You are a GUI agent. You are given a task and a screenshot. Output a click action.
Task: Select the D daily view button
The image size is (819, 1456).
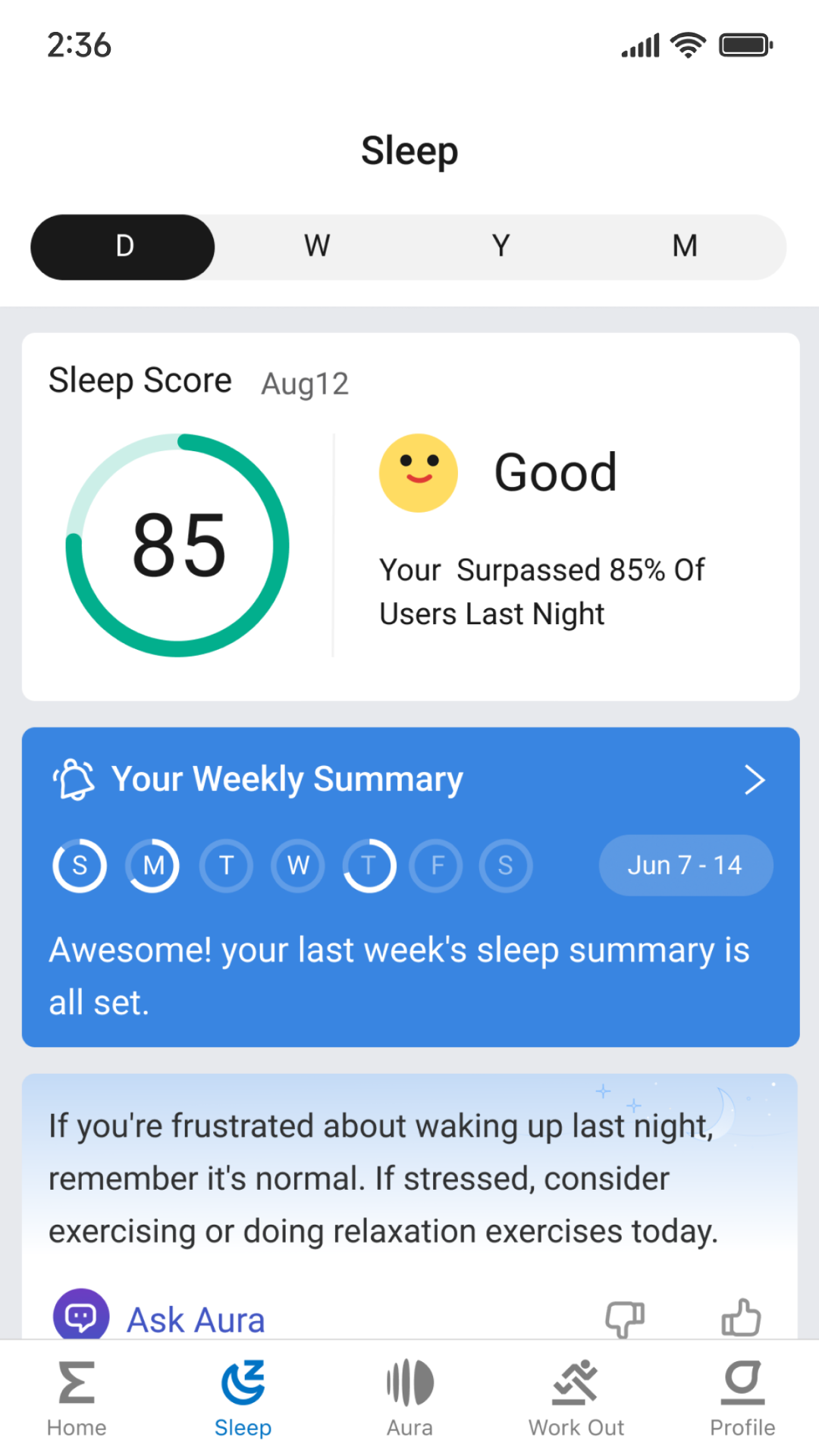coord(122,246)
